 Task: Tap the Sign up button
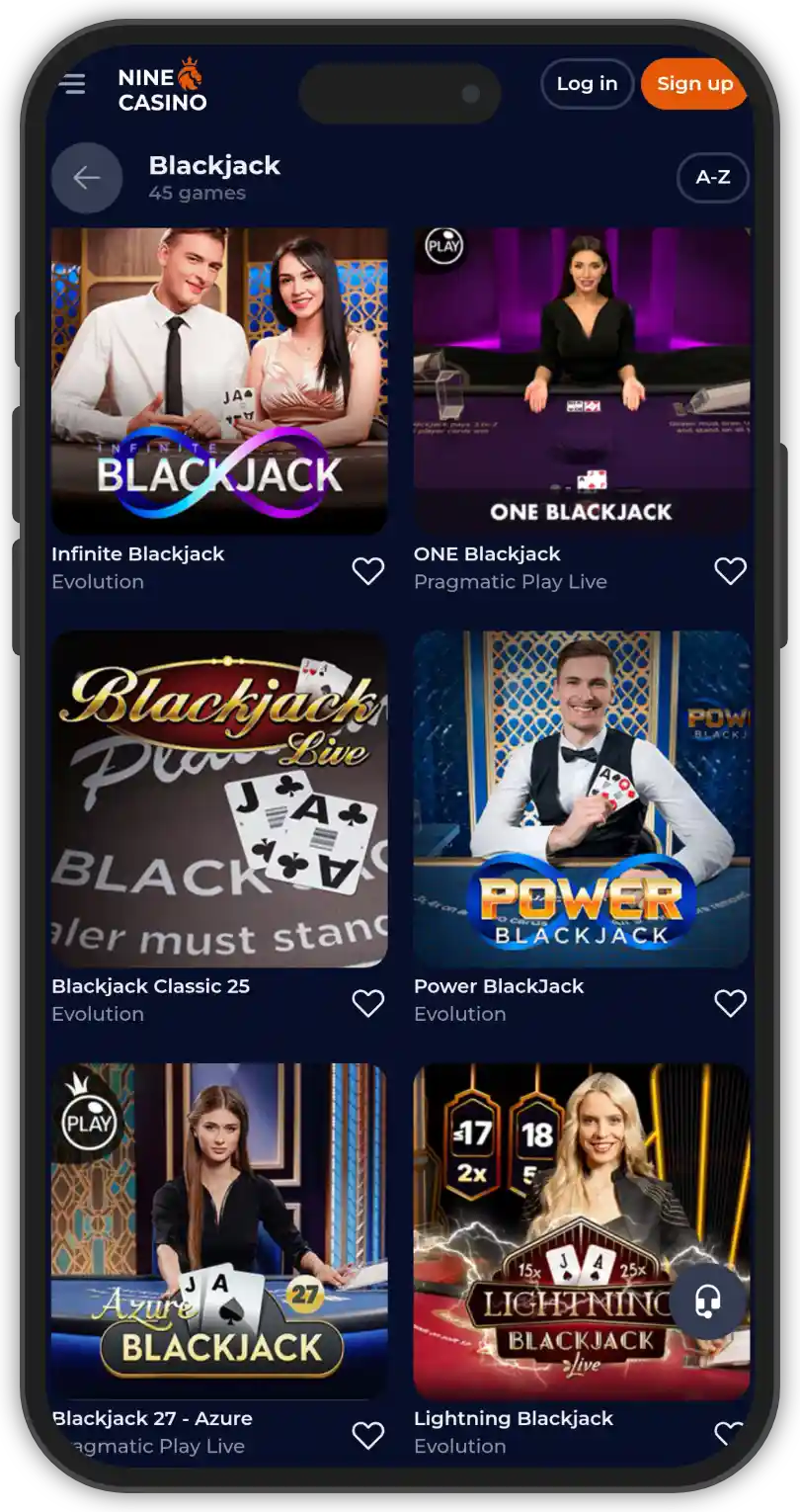pyautogui.click(x=694, y=84)
